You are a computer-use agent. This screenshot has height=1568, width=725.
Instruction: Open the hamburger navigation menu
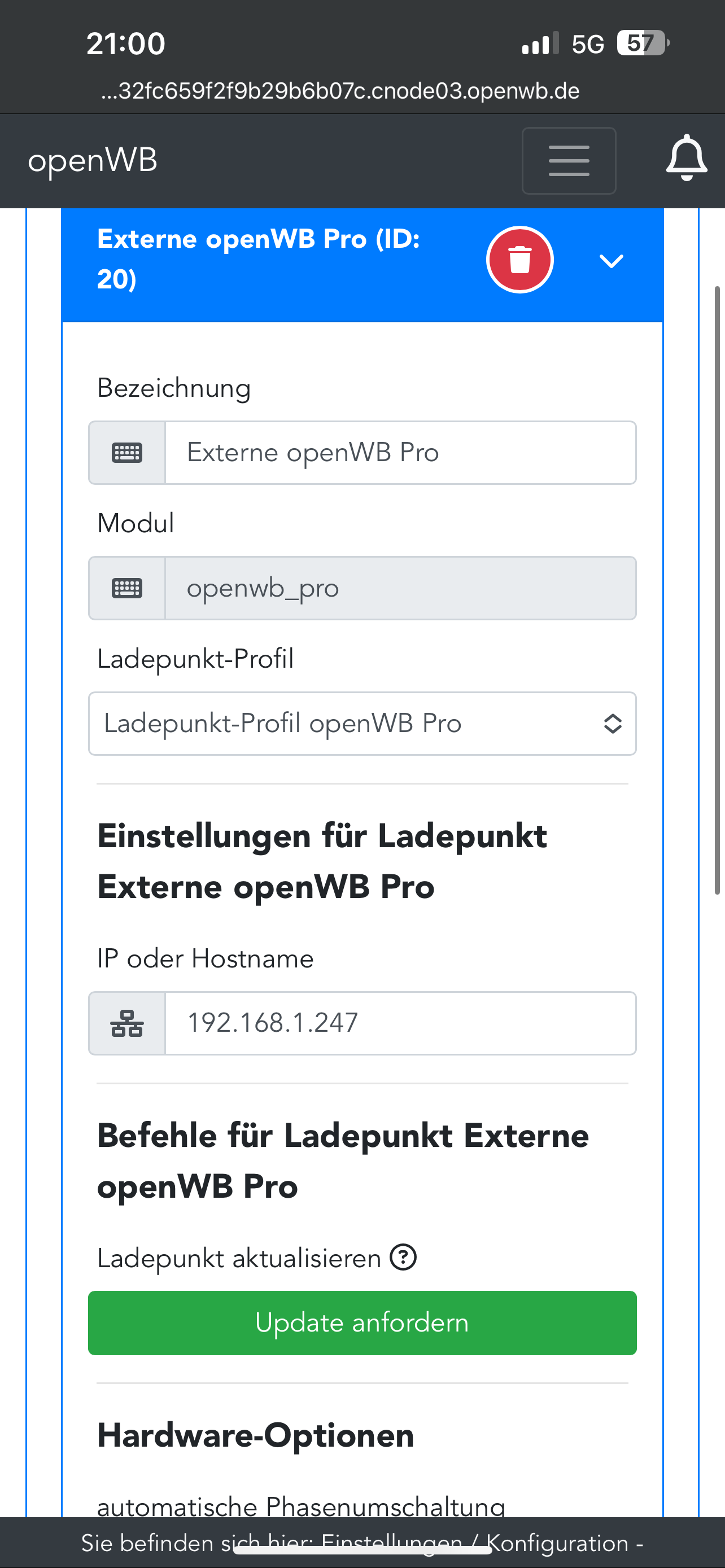(x=569, y=161)
